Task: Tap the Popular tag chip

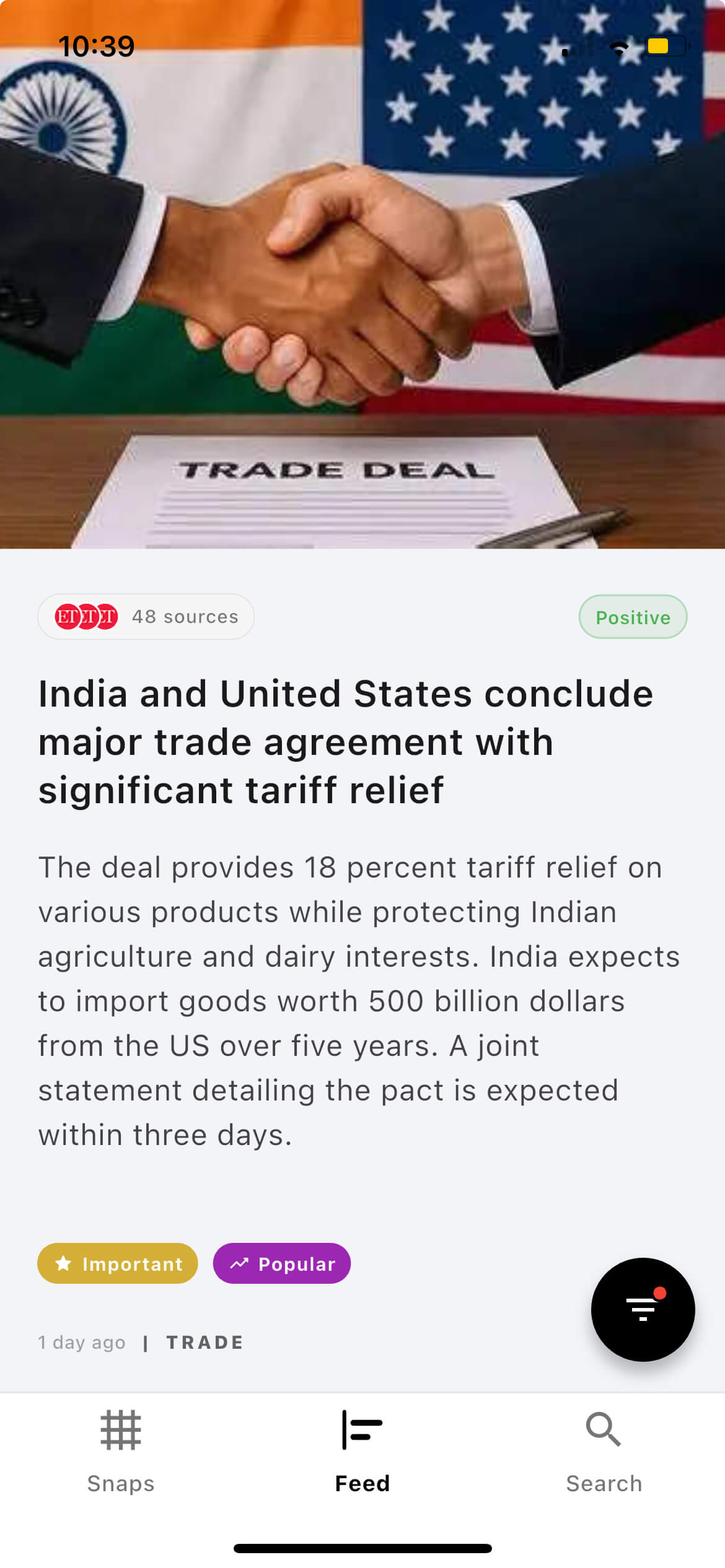Action: [x=282, y=1263]
